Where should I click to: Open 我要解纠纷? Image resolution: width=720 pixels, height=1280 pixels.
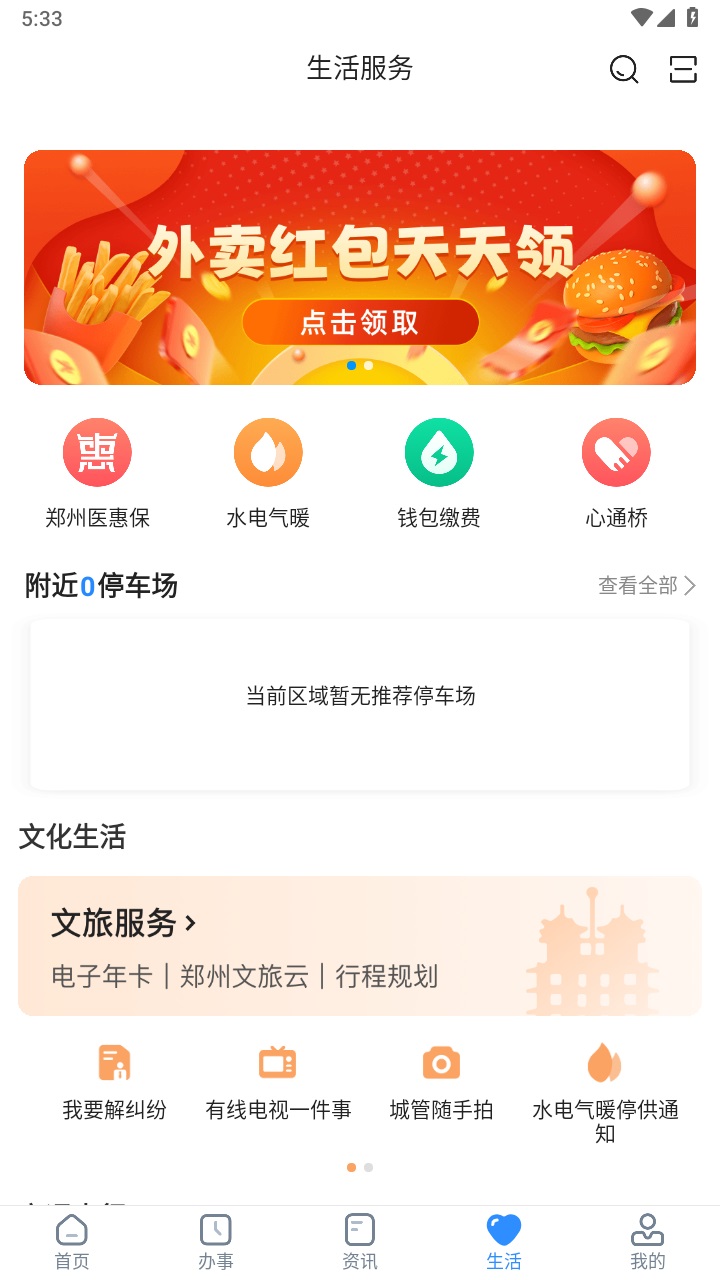pos(115,1080)
